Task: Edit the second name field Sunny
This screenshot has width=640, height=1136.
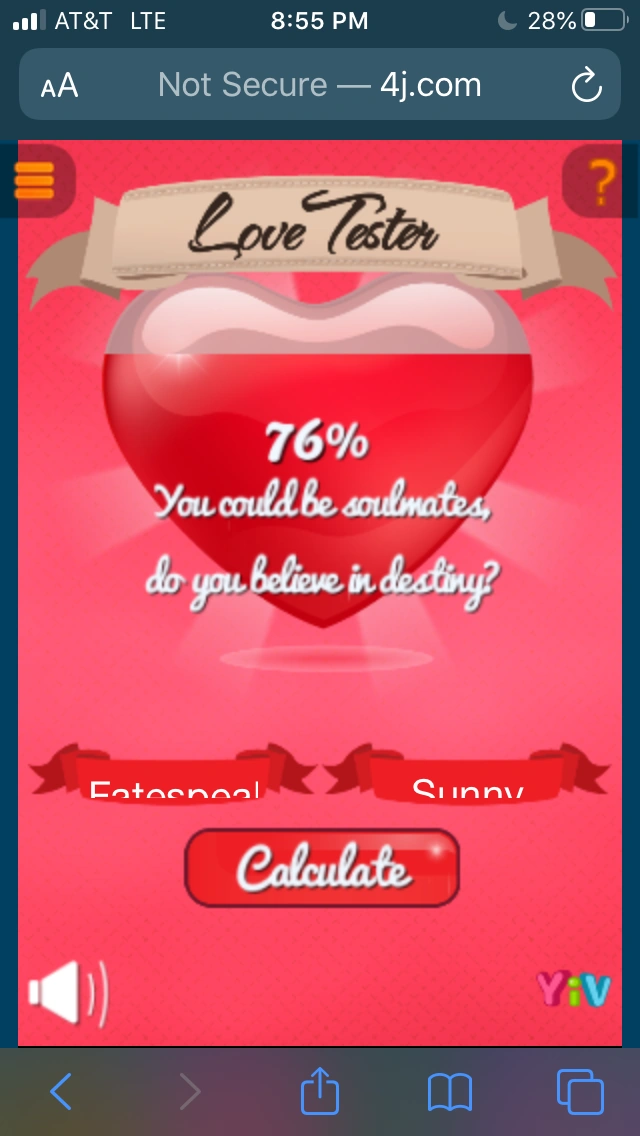Action: [x=467, y=788]
